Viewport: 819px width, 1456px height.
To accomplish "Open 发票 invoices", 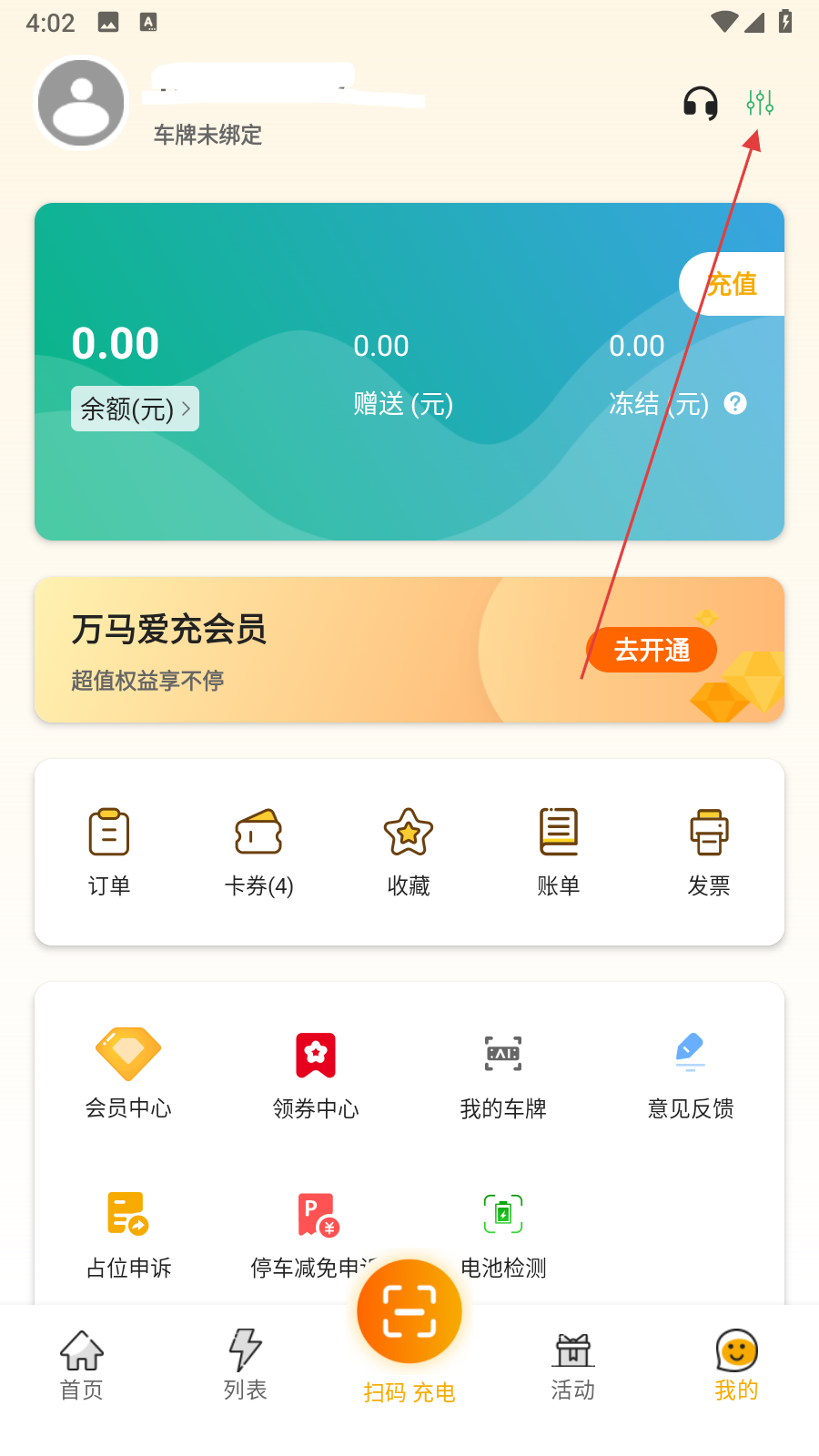I will coord(709,851).
